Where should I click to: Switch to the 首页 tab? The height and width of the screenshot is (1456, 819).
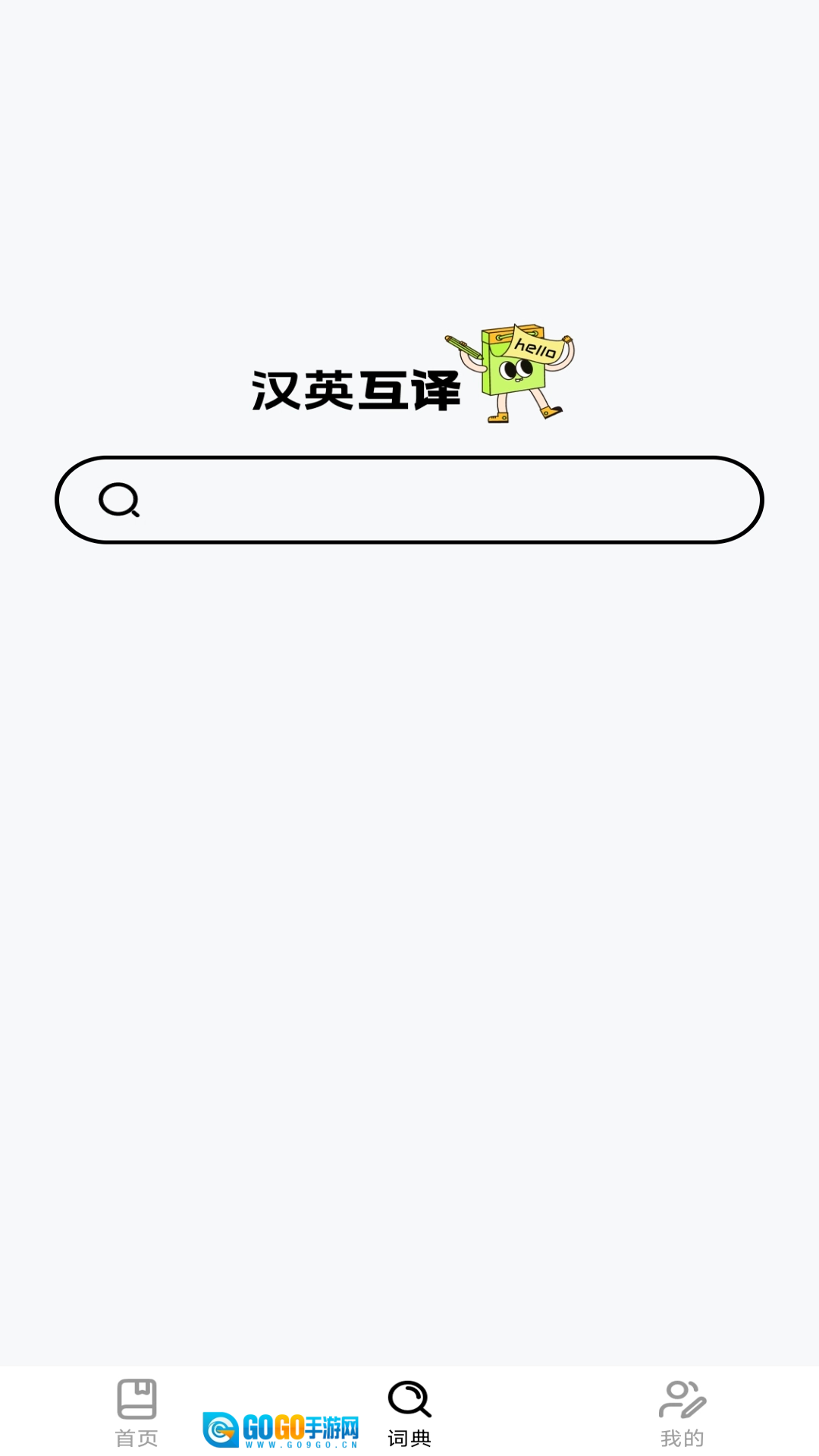pyautogui.click(x=136, y=1412)
